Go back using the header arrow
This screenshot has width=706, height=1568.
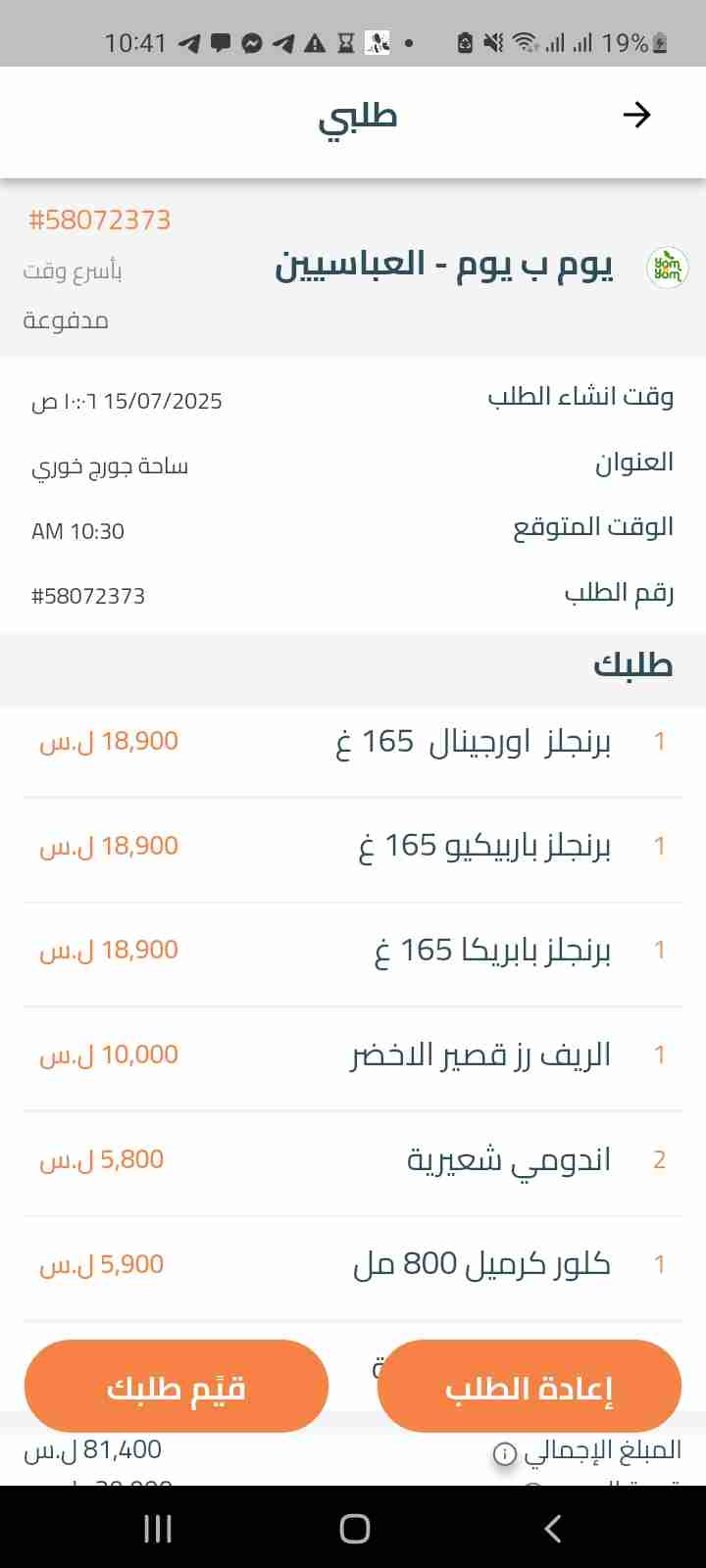point(636,116)
